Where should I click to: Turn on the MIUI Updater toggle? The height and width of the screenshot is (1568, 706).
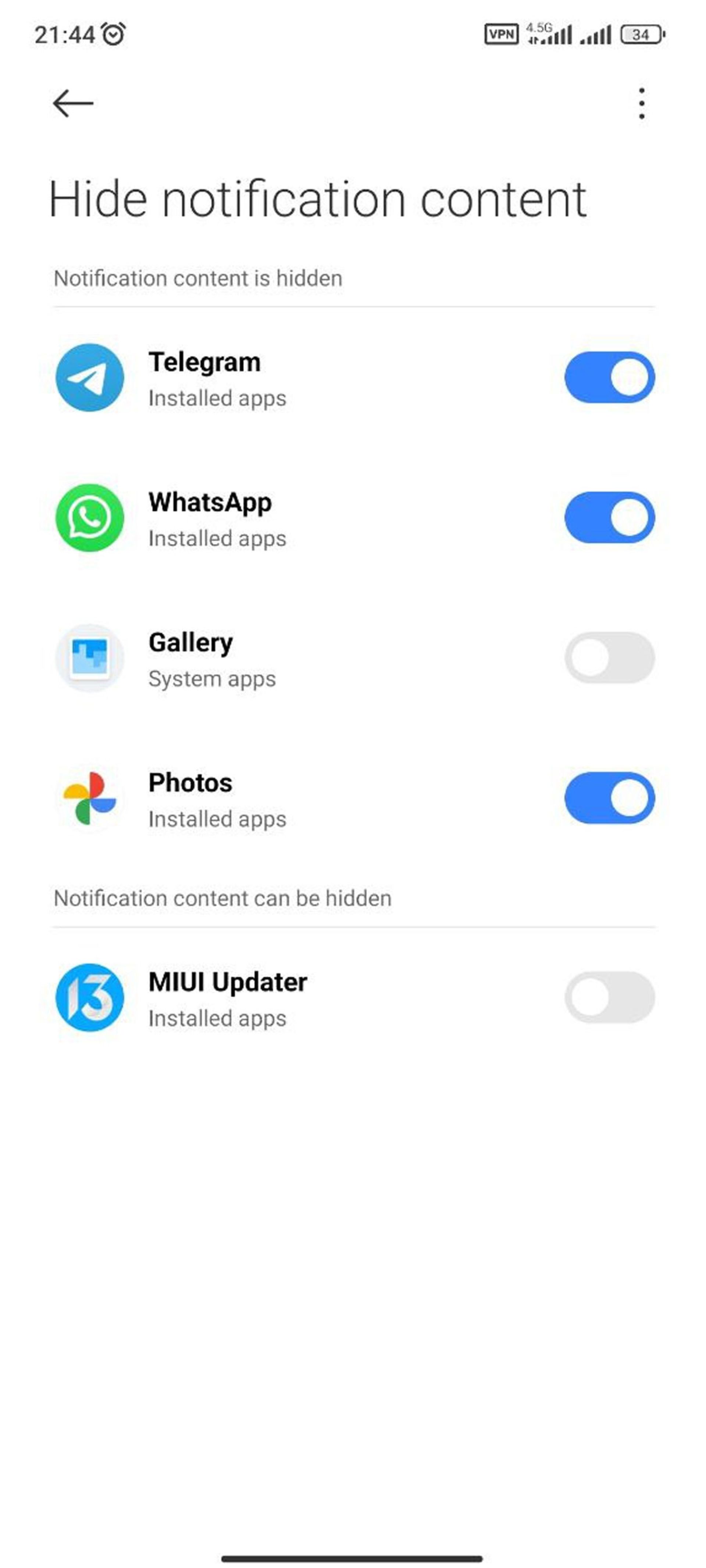609,997
